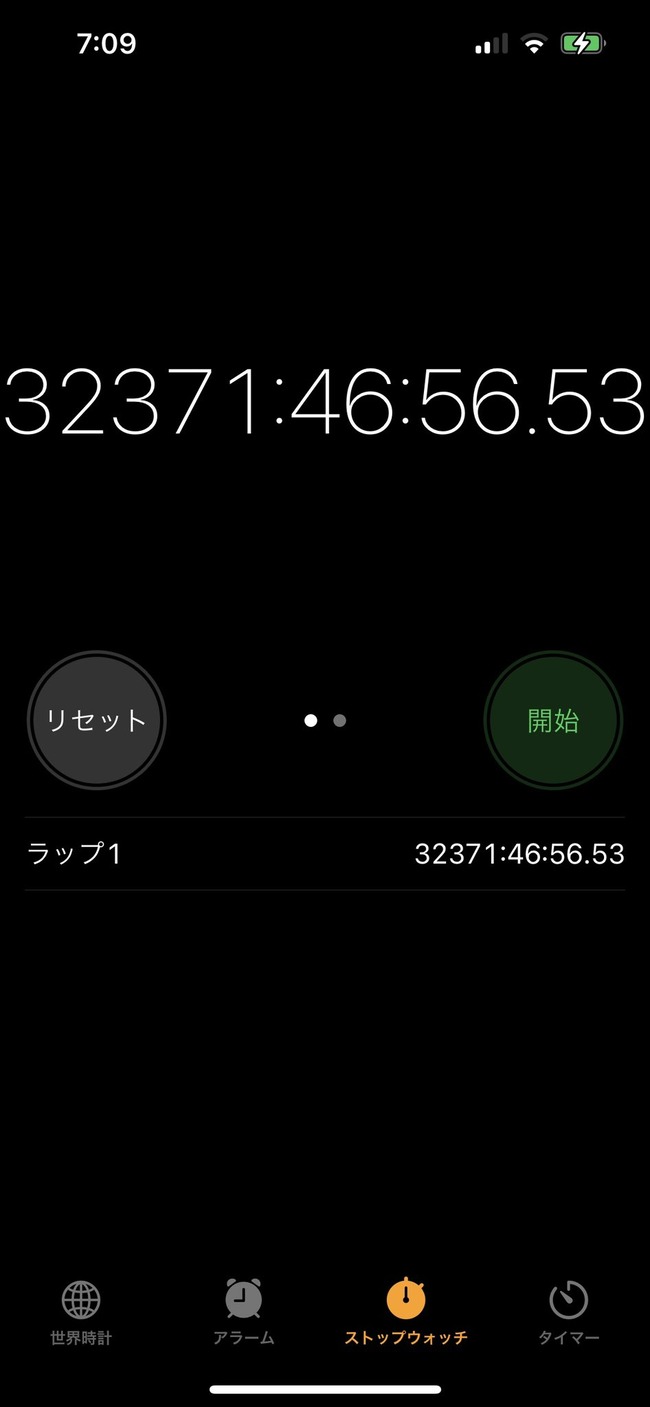Viewport: 650px width, 1407px height.
Task: Start the stopwatch with the 開始 button
Action: pos(553,721)
